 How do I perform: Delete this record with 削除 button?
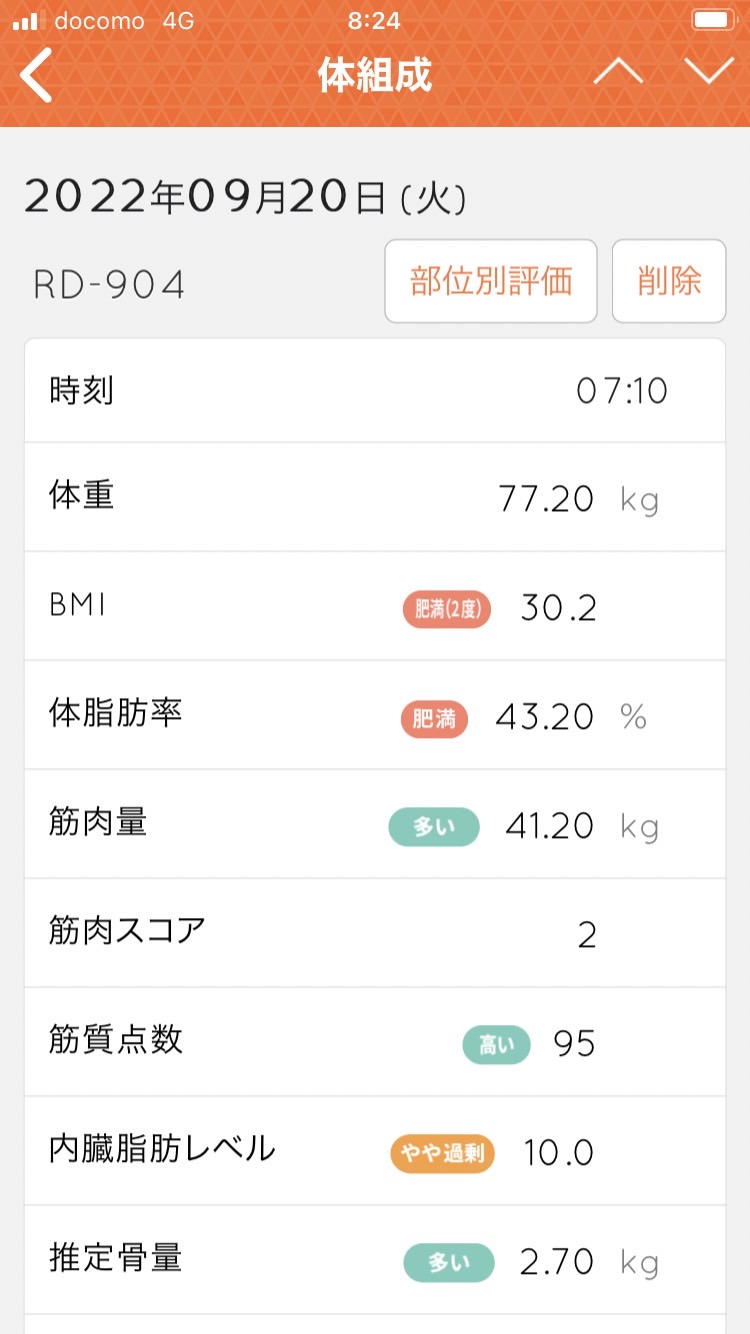click(x=669, y=281)
